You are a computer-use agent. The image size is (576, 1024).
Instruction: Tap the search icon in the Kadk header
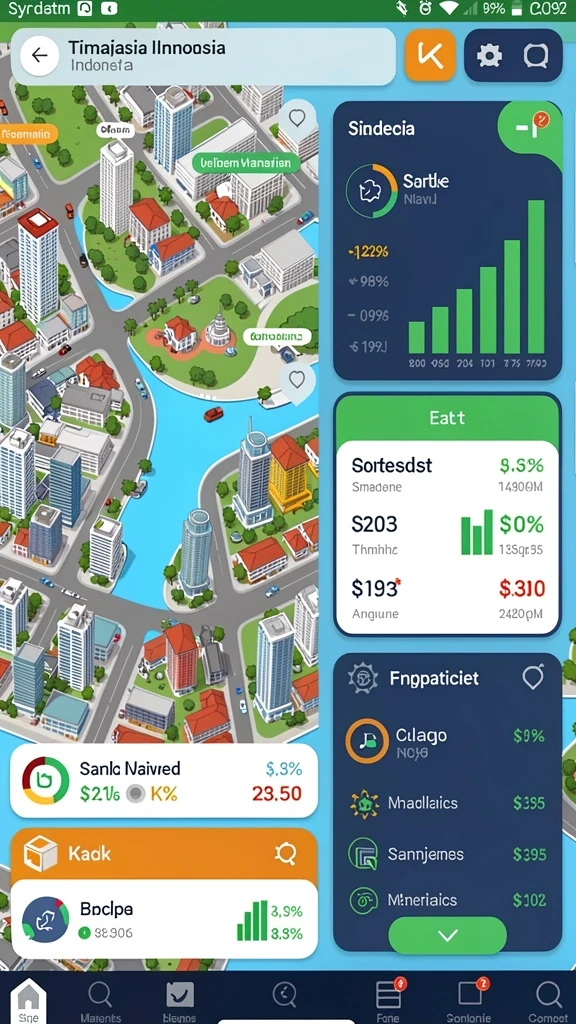pyautogui.click(x=285, y=853)
